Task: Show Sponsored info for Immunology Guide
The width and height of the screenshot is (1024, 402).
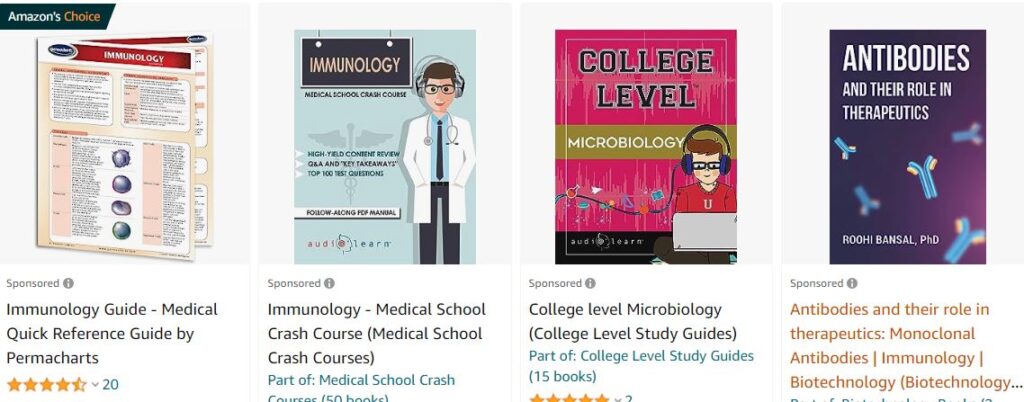Action: [x=68, y=283]
